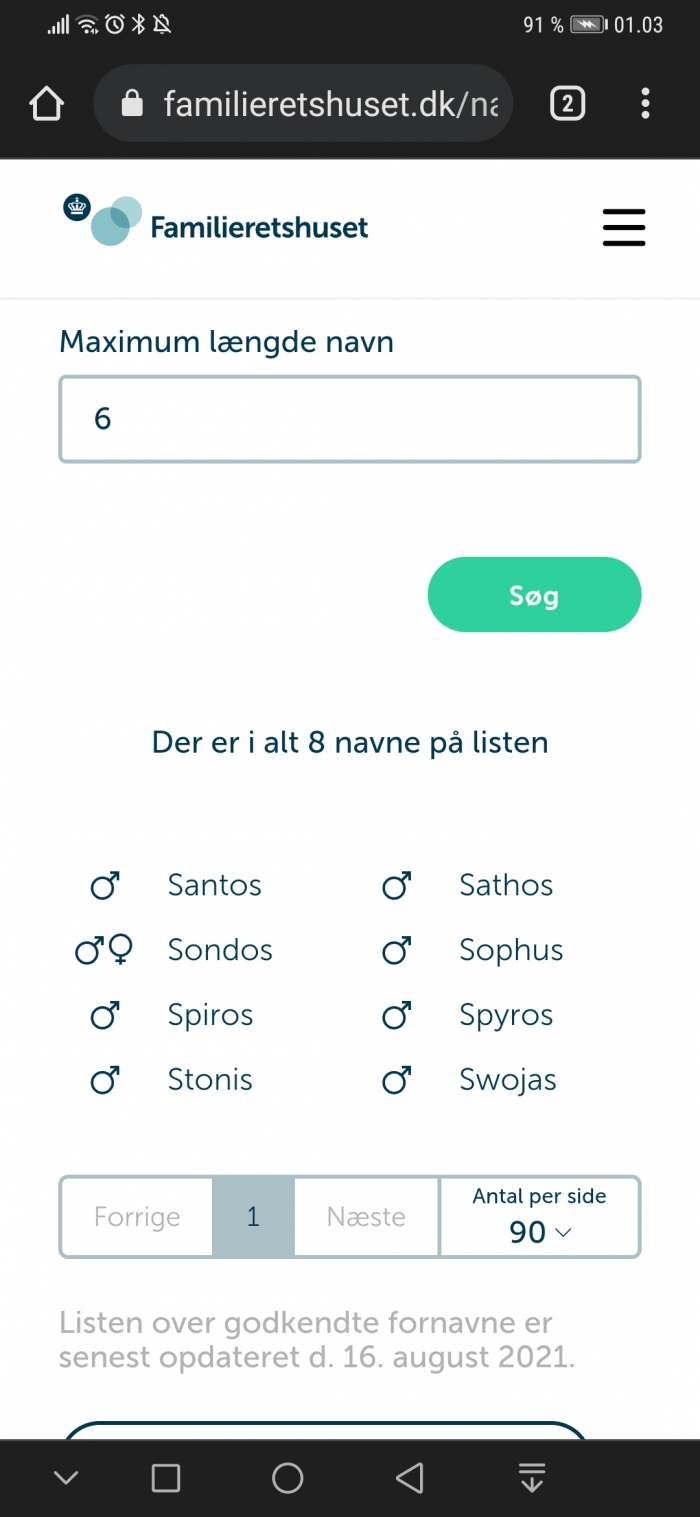This screenshot has height=1517, width=700.
Task: Go to Forrige page
Action: click(137, 1217)
